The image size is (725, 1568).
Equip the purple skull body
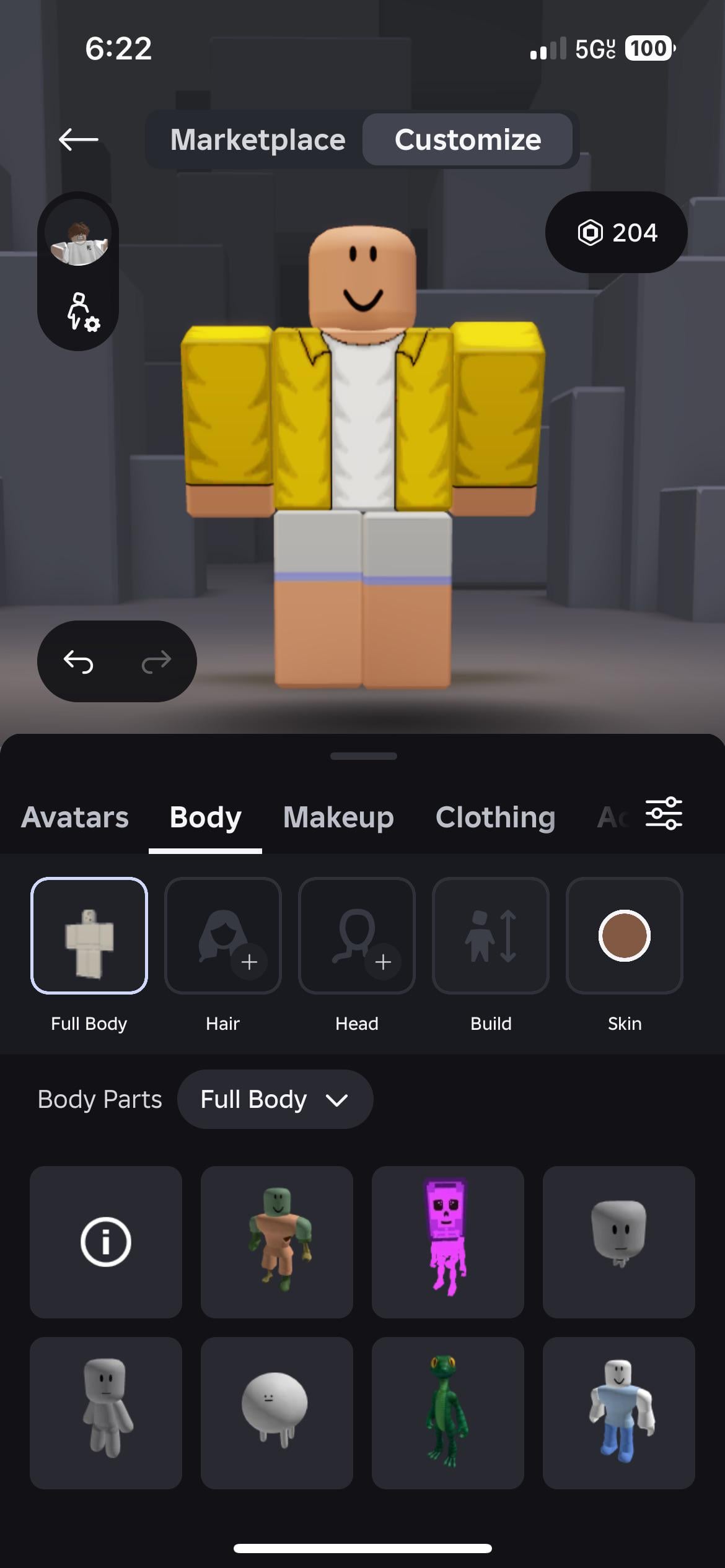coord(448,1242)
